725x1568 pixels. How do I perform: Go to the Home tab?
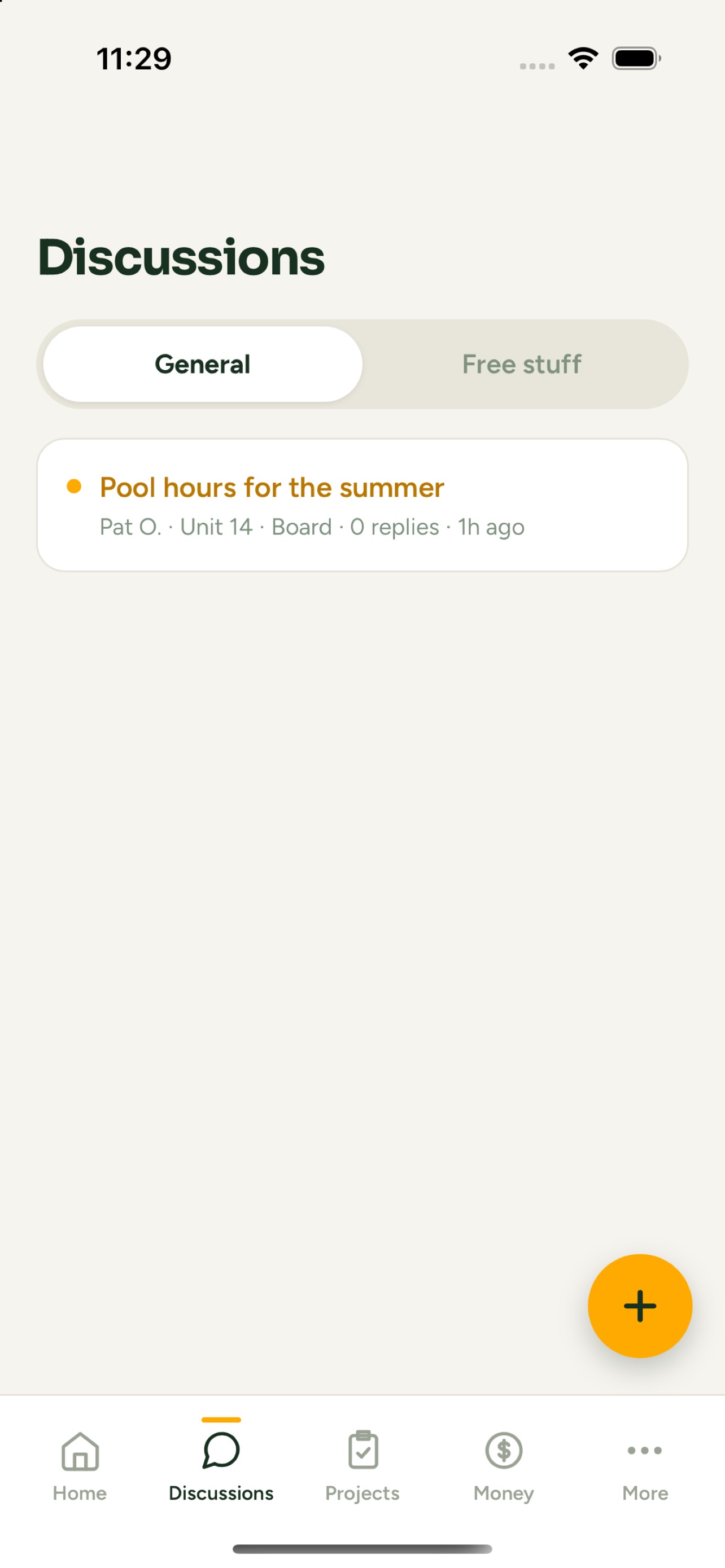80,1467
